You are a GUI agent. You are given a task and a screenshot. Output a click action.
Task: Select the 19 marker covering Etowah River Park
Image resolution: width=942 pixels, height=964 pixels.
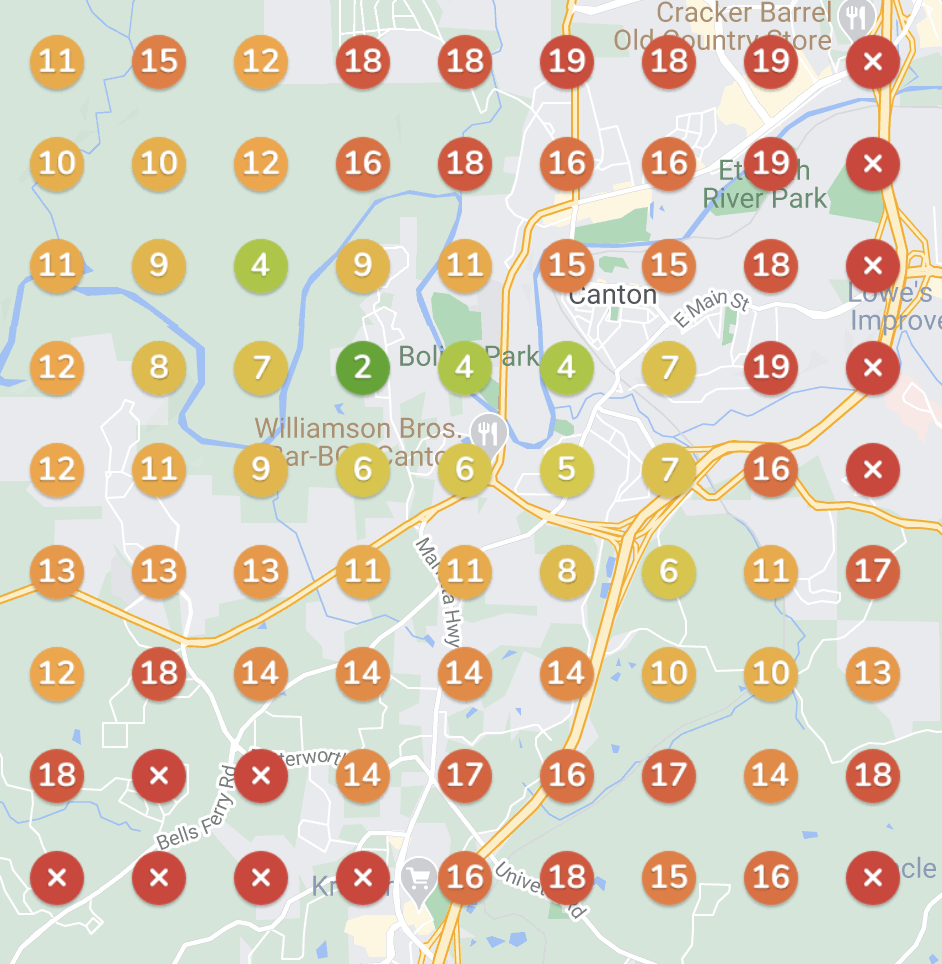tap(770, 162)
